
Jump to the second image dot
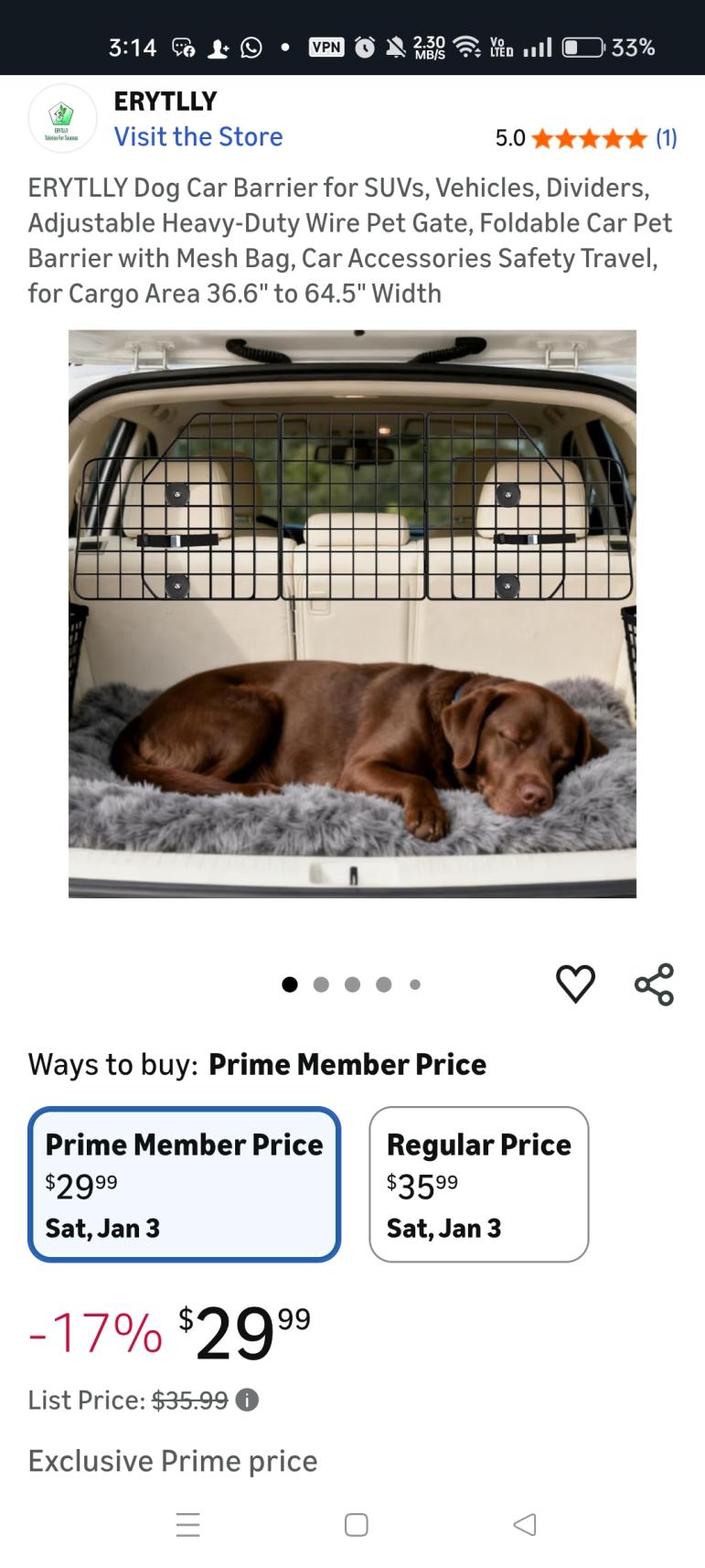click(x=321, y=984)
